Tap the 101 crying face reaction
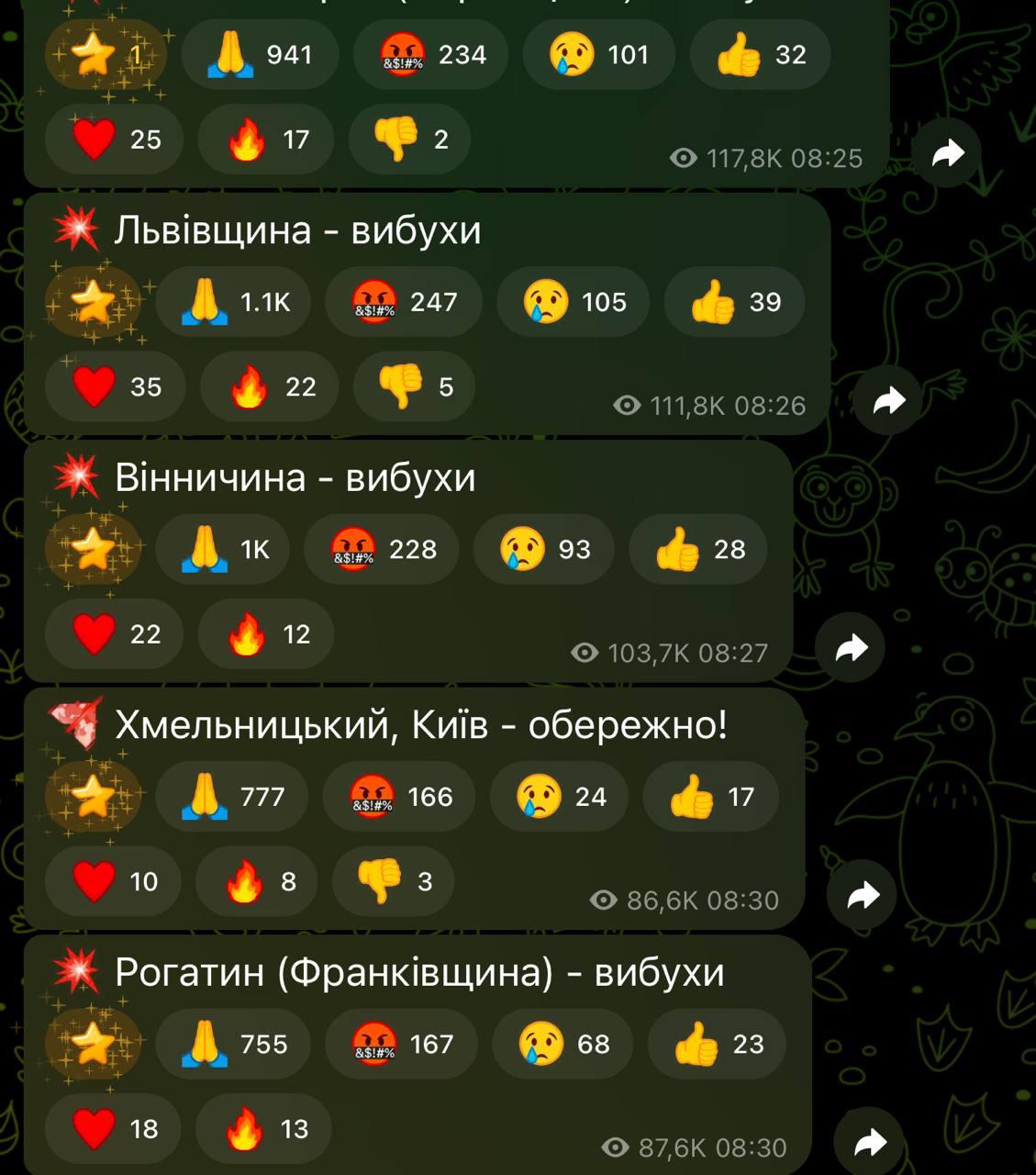The width and height of the screenshot is (1036, 1175). 598,55
